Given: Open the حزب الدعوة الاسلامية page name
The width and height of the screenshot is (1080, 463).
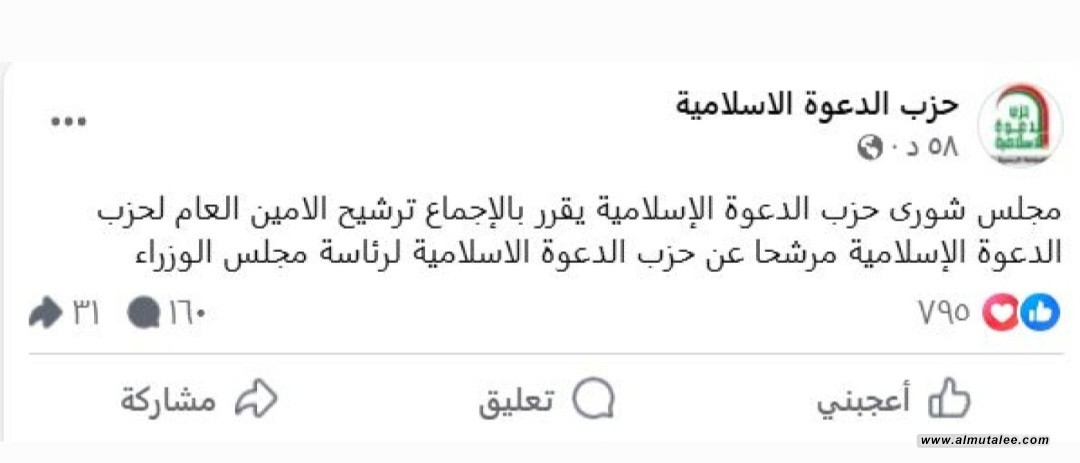Looking at the screenshot, I should (x=817, y=103).
